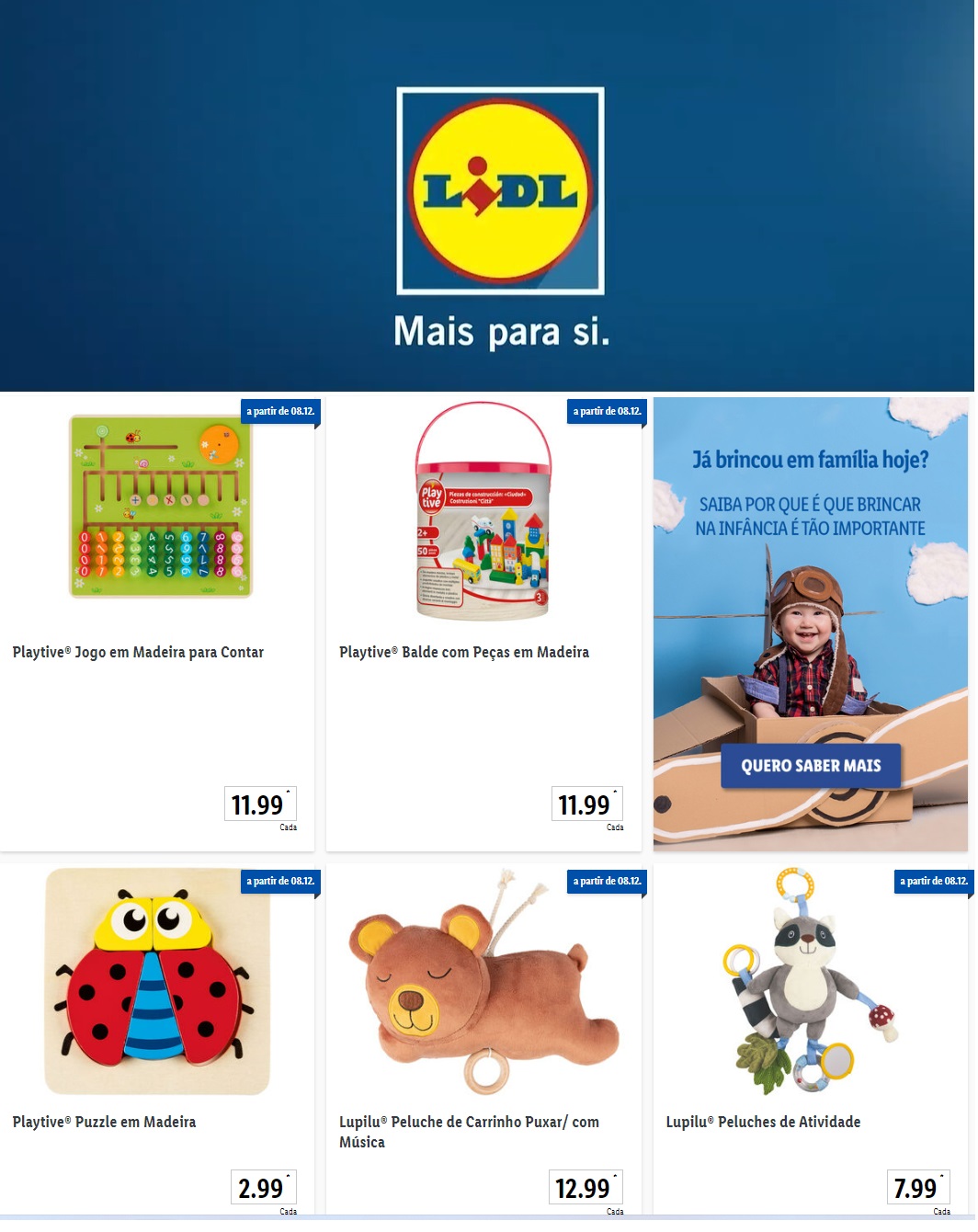
Task: Tap the Quero Saber Mais button
Action: pyautogui.click(x=812, y=767)
